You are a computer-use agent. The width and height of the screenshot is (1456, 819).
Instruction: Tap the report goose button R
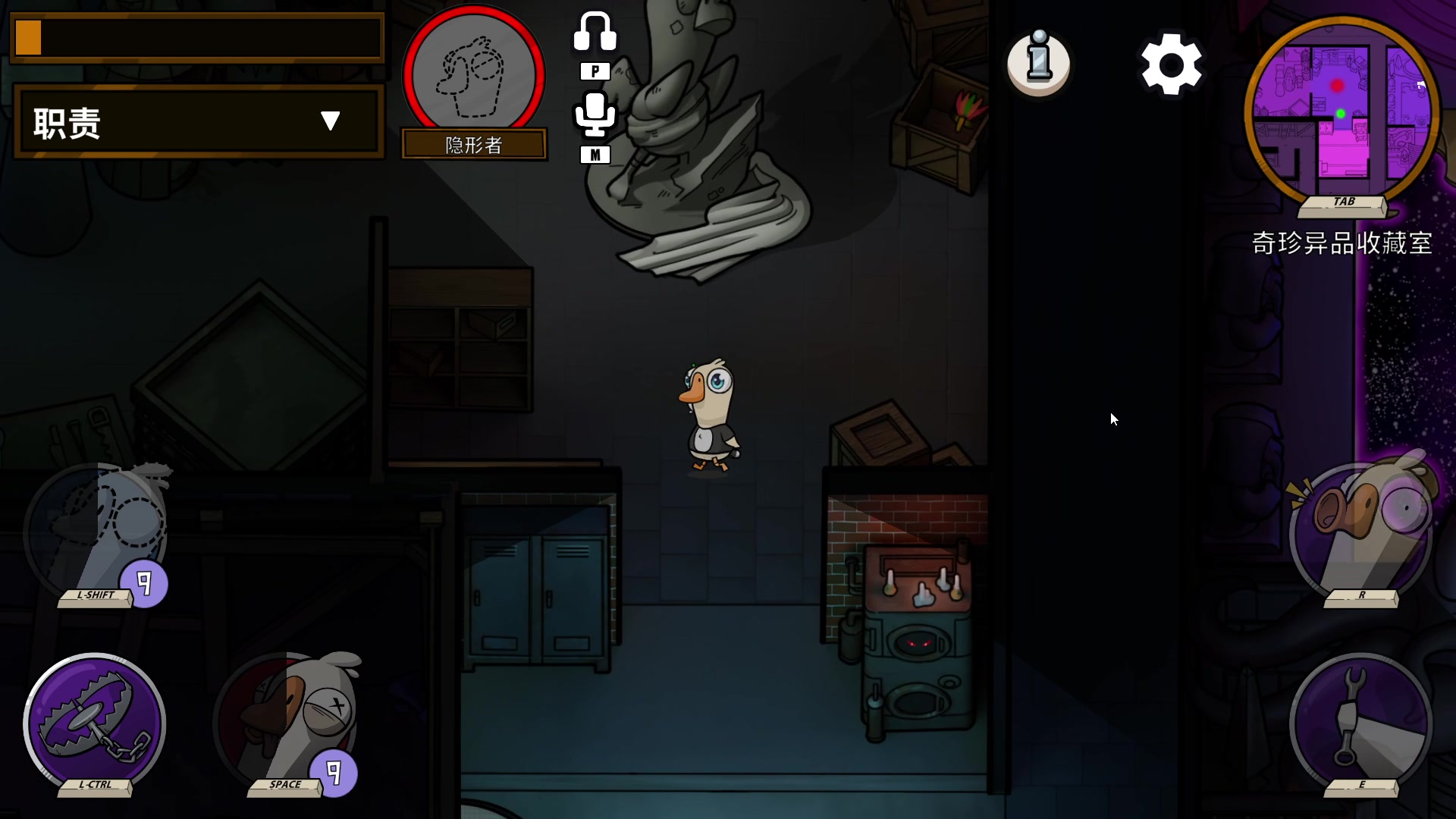pyautogui.click(x=1360, y=531)
